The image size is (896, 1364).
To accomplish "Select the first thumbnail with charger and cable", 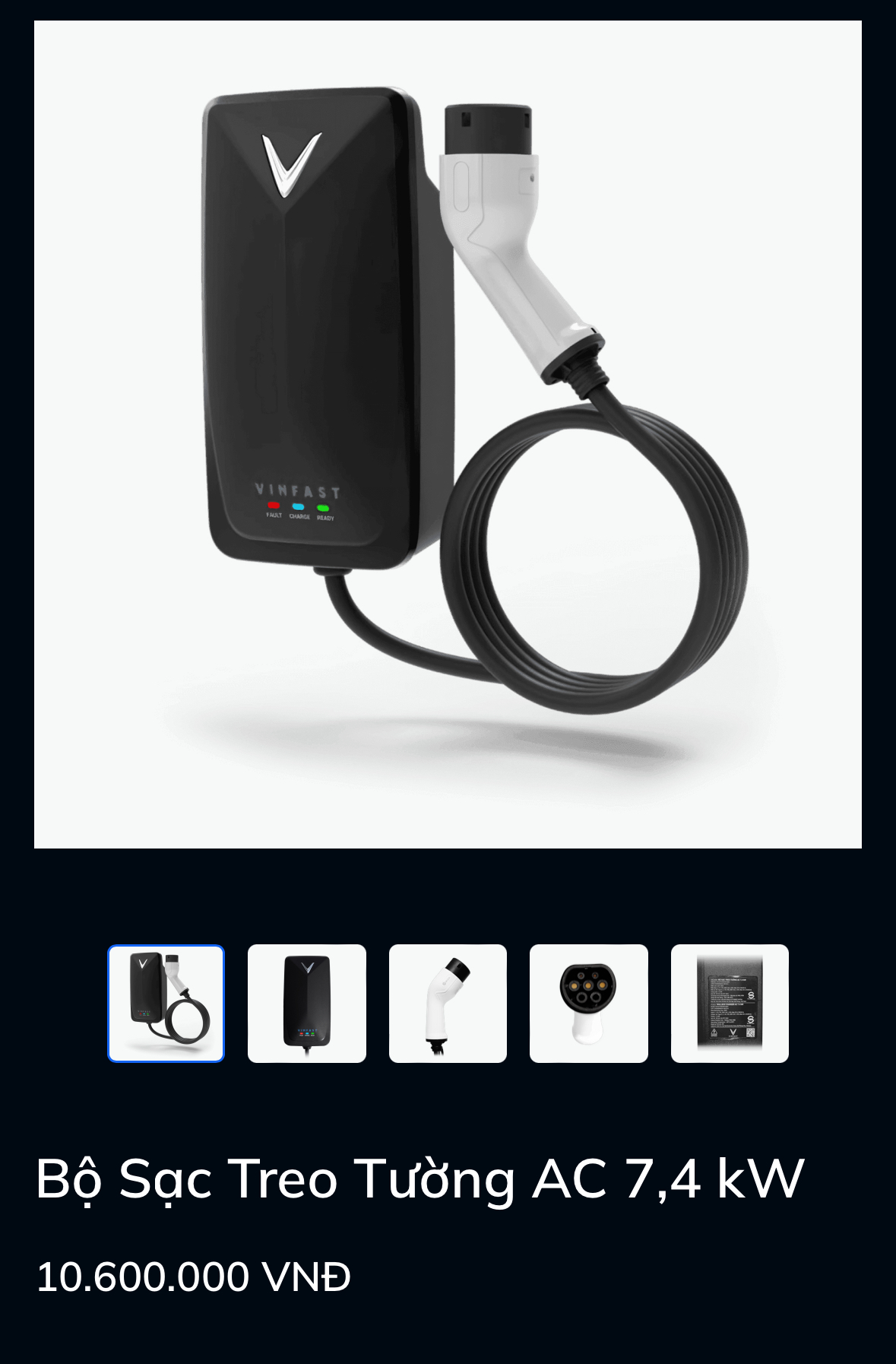I will tap(166, 1003).
